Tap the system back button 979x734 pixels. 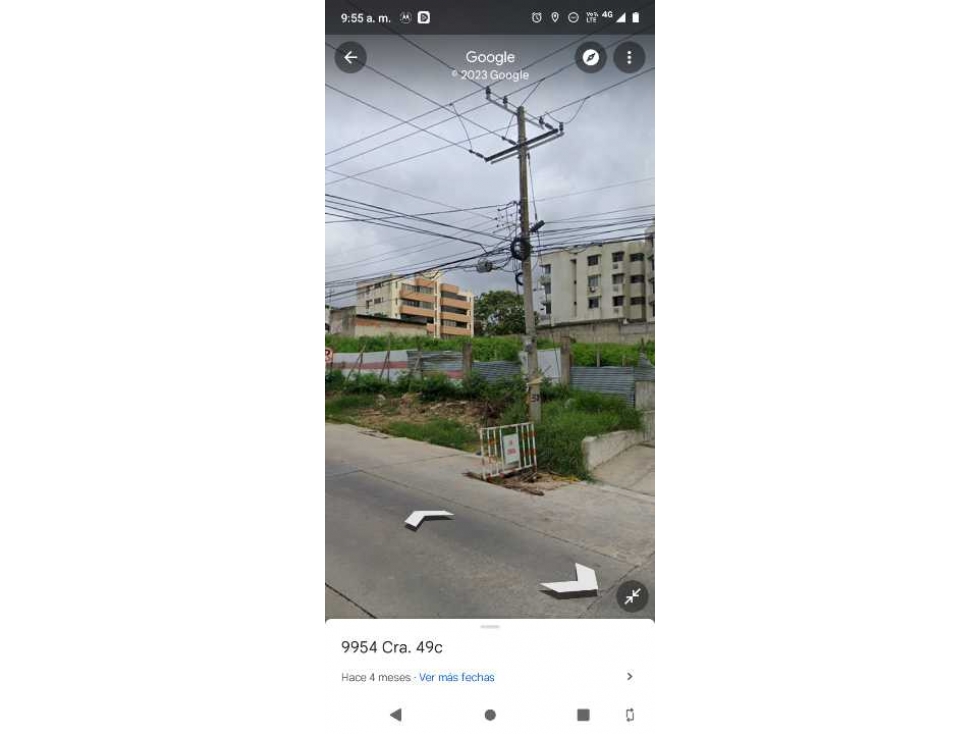[396, 715]
